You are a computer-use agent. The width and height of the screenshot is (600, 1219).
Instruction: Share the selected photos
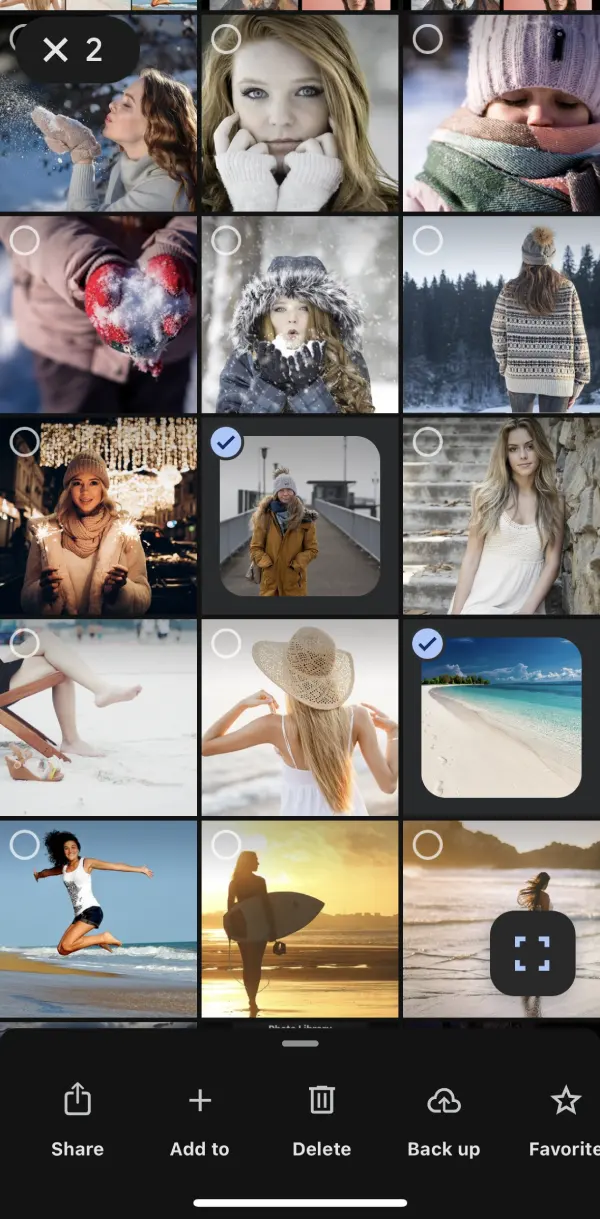click(77, 1121)
